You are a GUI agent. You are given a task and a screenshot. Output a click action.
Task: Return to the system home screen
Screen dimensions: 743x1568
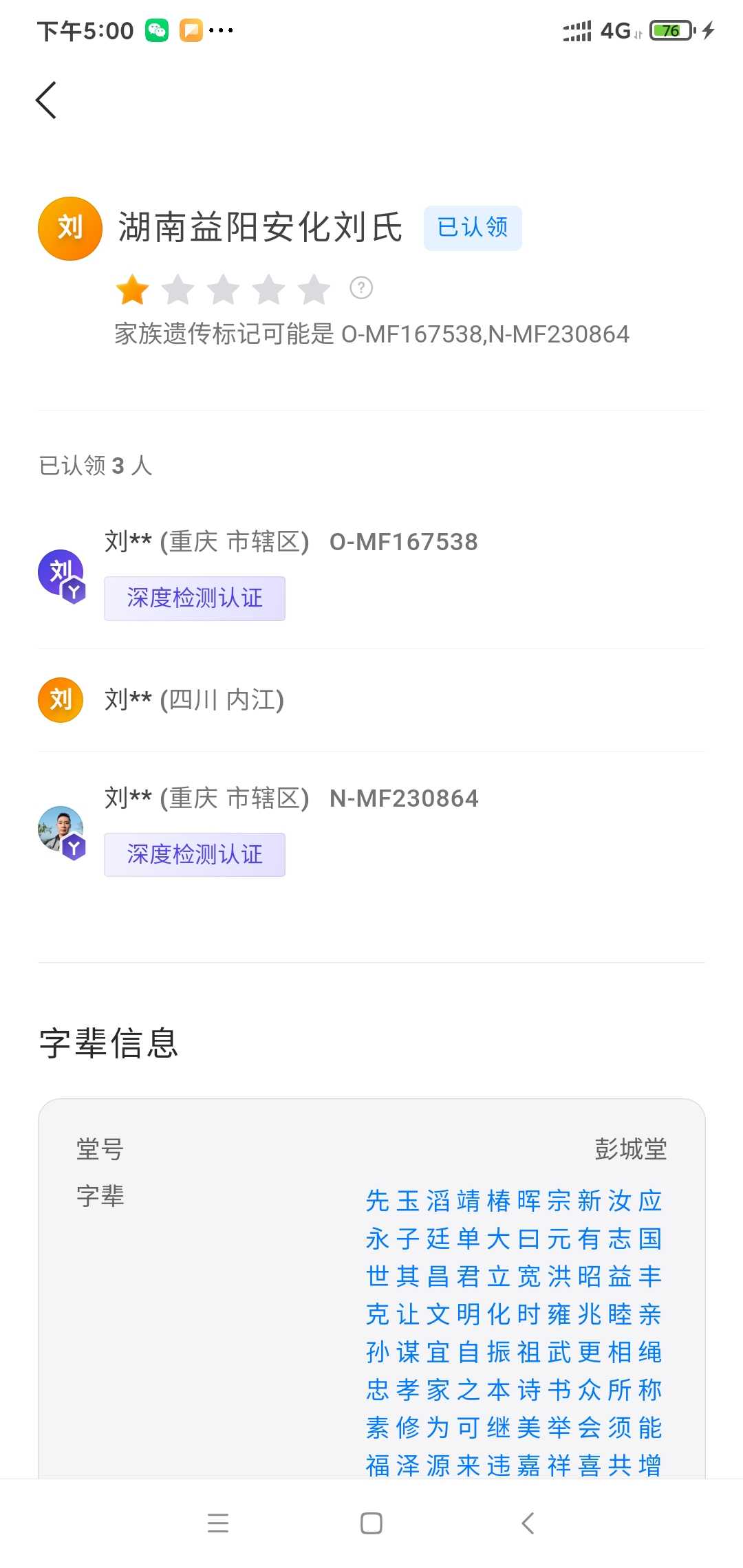click(371, 1523)
